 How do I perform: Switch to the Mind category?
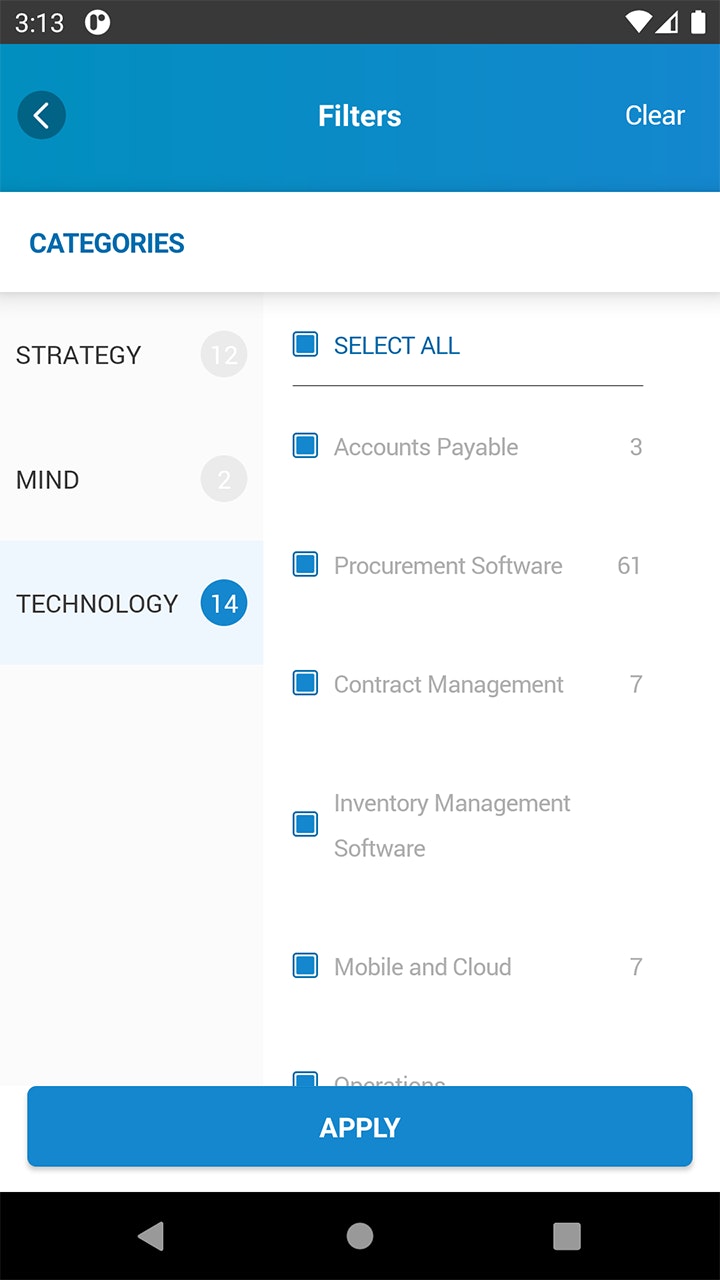130,480
